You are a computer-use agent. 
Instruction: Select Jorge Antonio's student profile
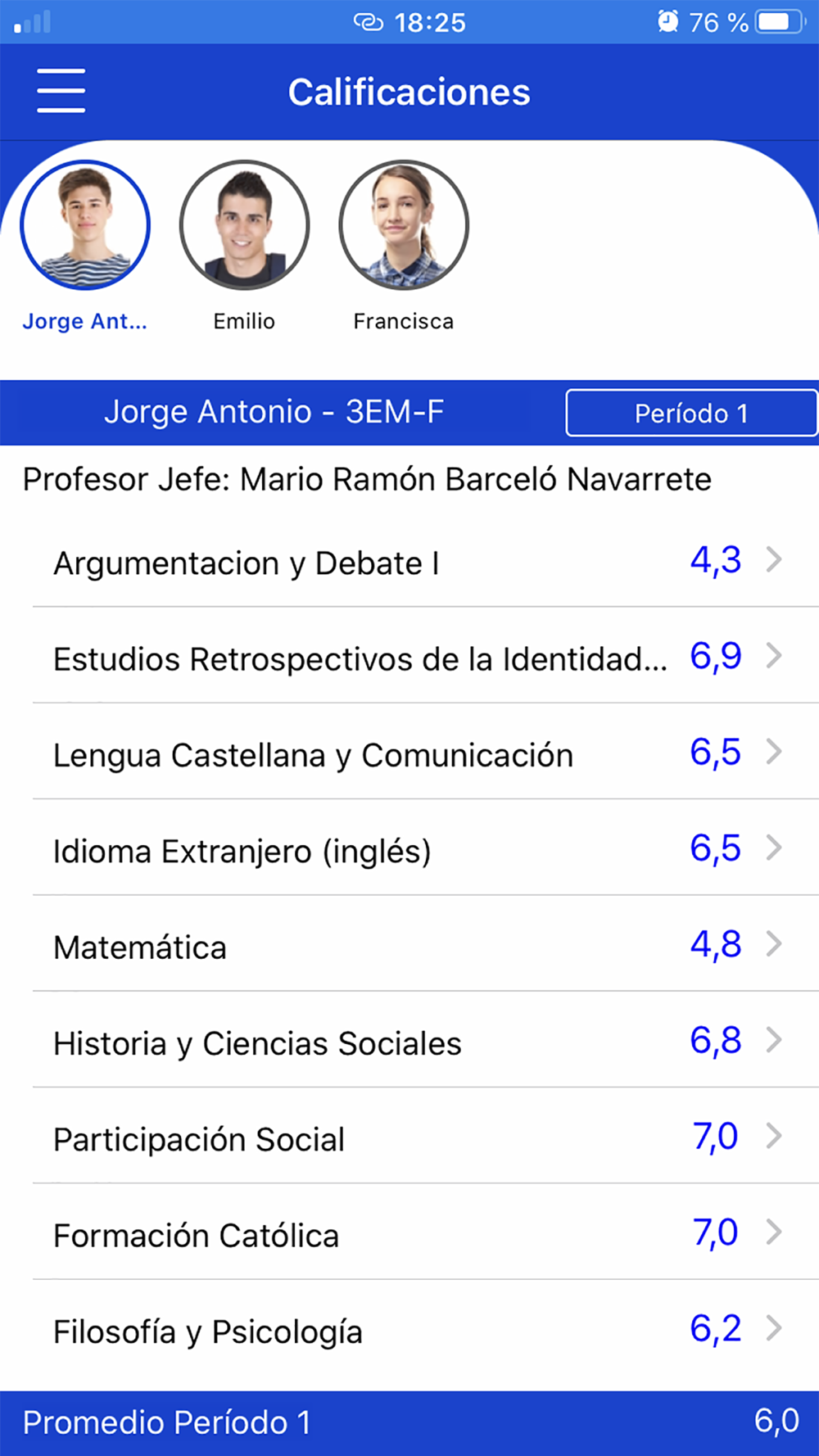point(85,225)
